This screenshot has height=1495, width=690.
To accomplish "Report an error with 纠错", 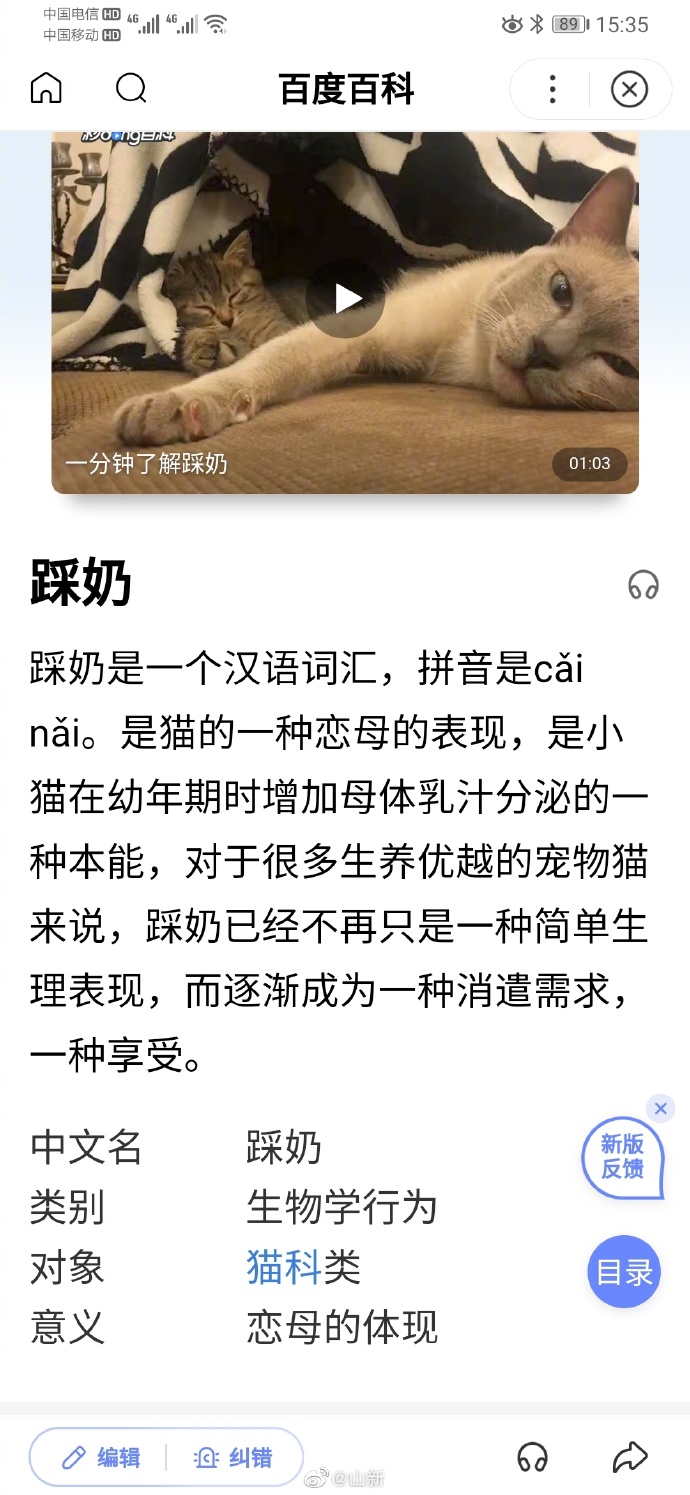I will (234, 1457).
